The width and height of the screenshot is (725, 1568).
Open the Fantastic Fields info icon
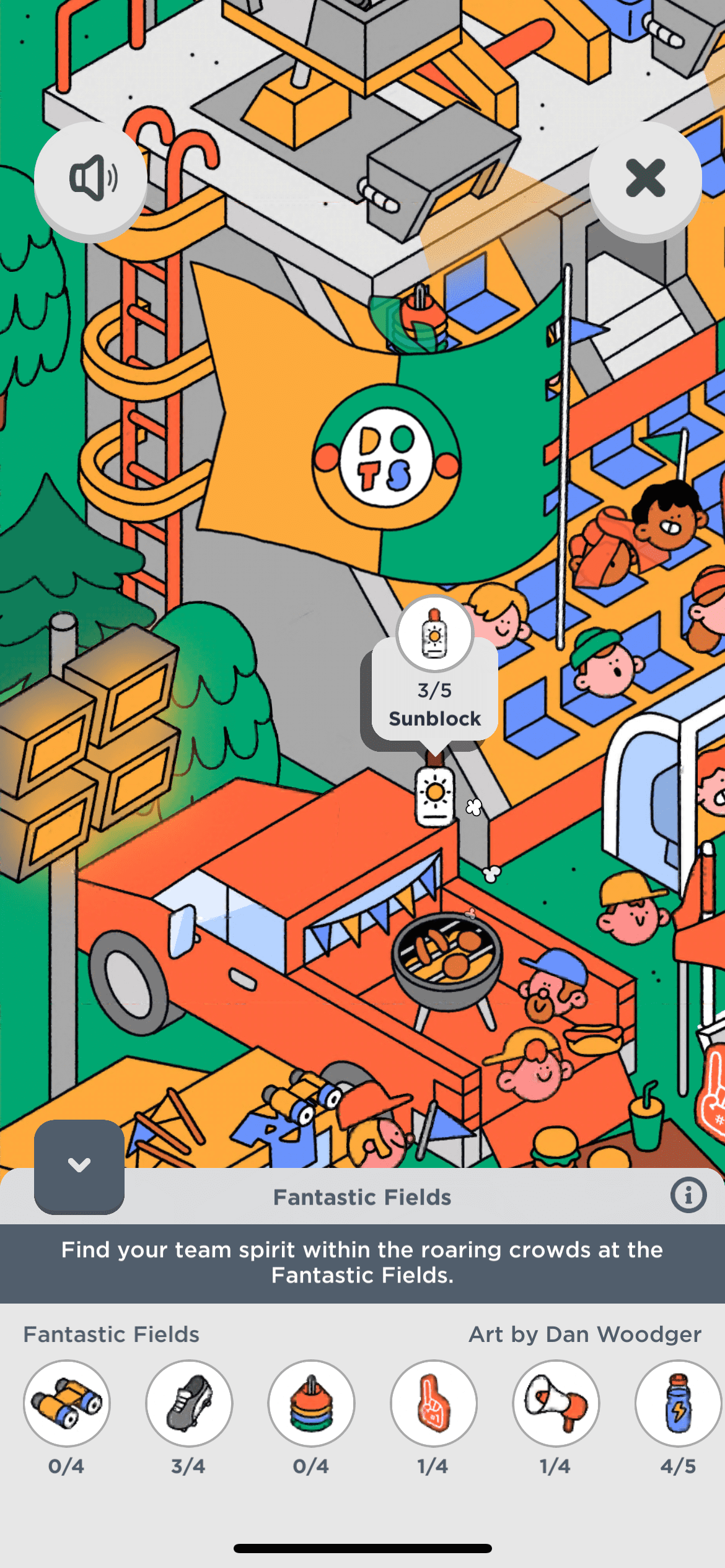click(688, 1195)
